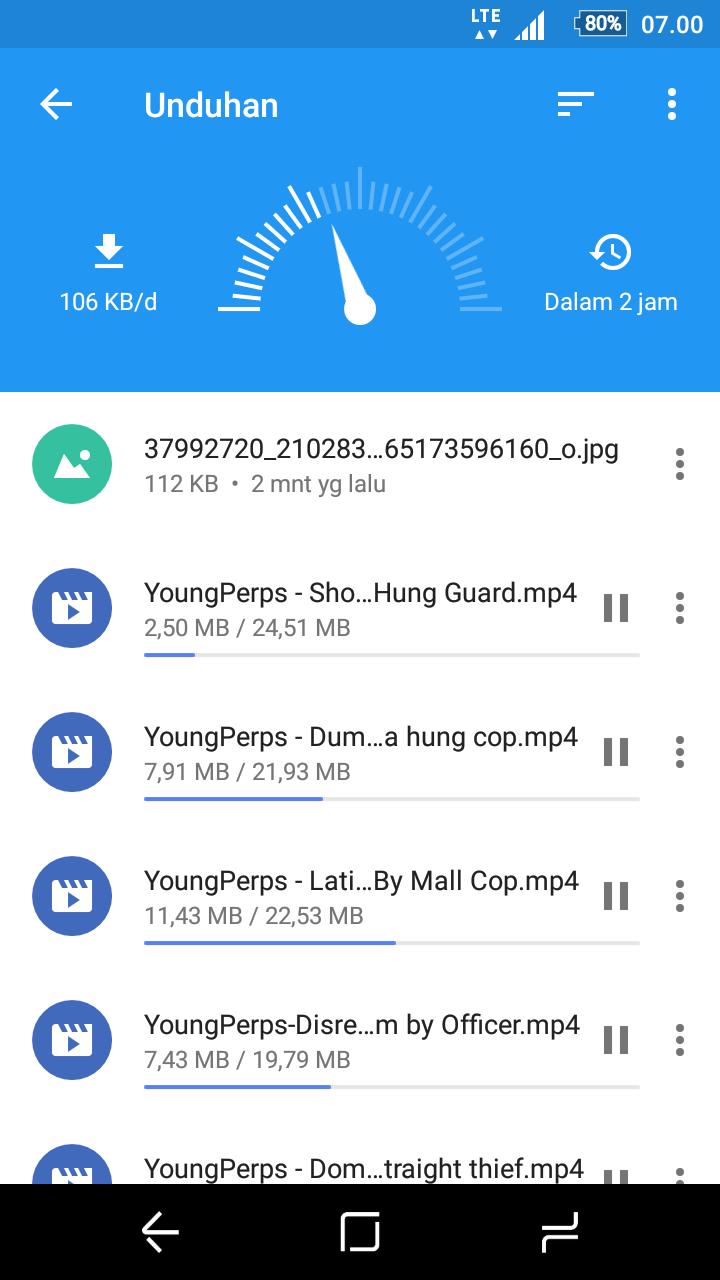
Task: Pause the hung cop.mp4 download
Action: click(616, 752)
